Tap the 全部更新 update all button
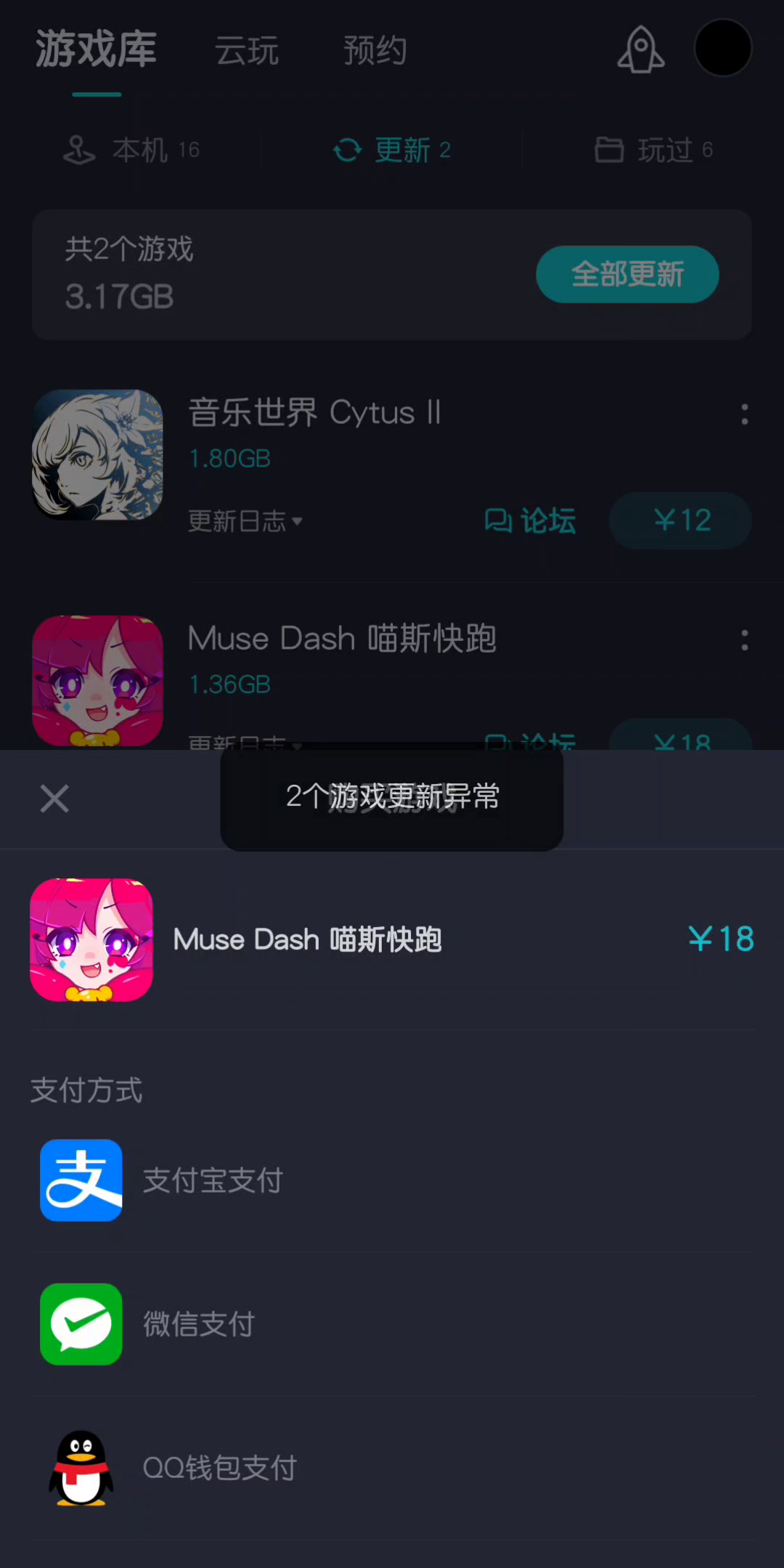 click(627, 274)
